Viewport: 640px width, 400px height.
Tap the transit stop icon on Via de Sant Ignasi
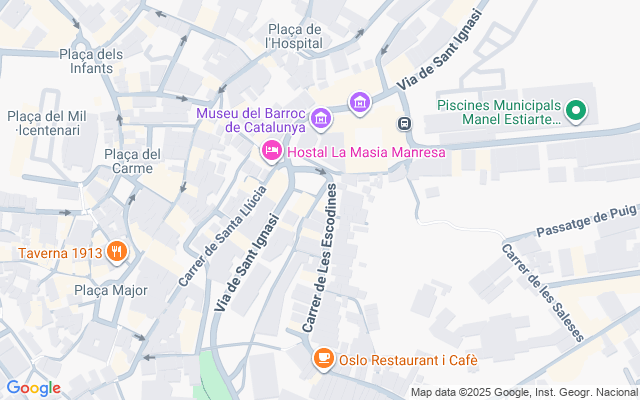tap(404, 124)
